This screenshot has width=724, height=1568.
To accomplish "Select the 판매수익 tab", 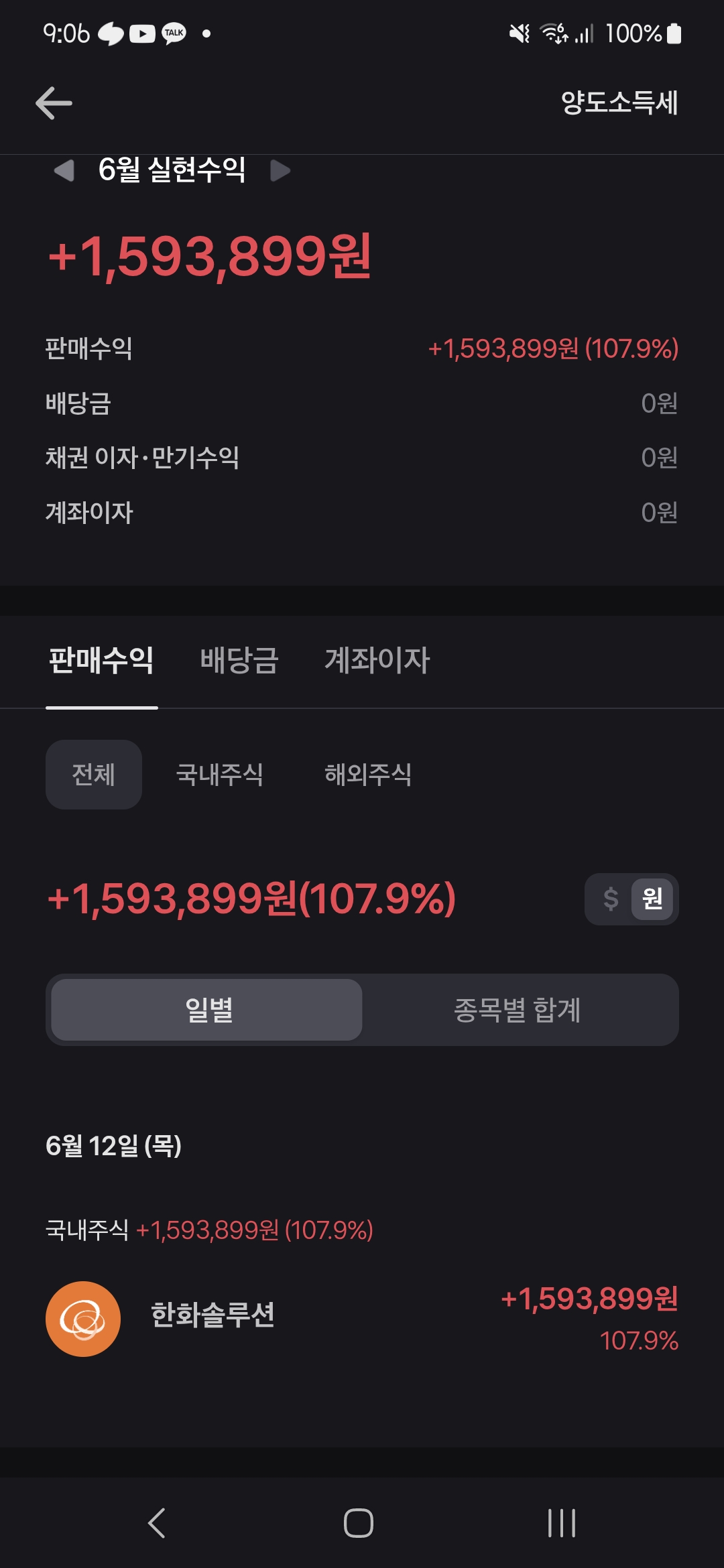I will point(101,660).
